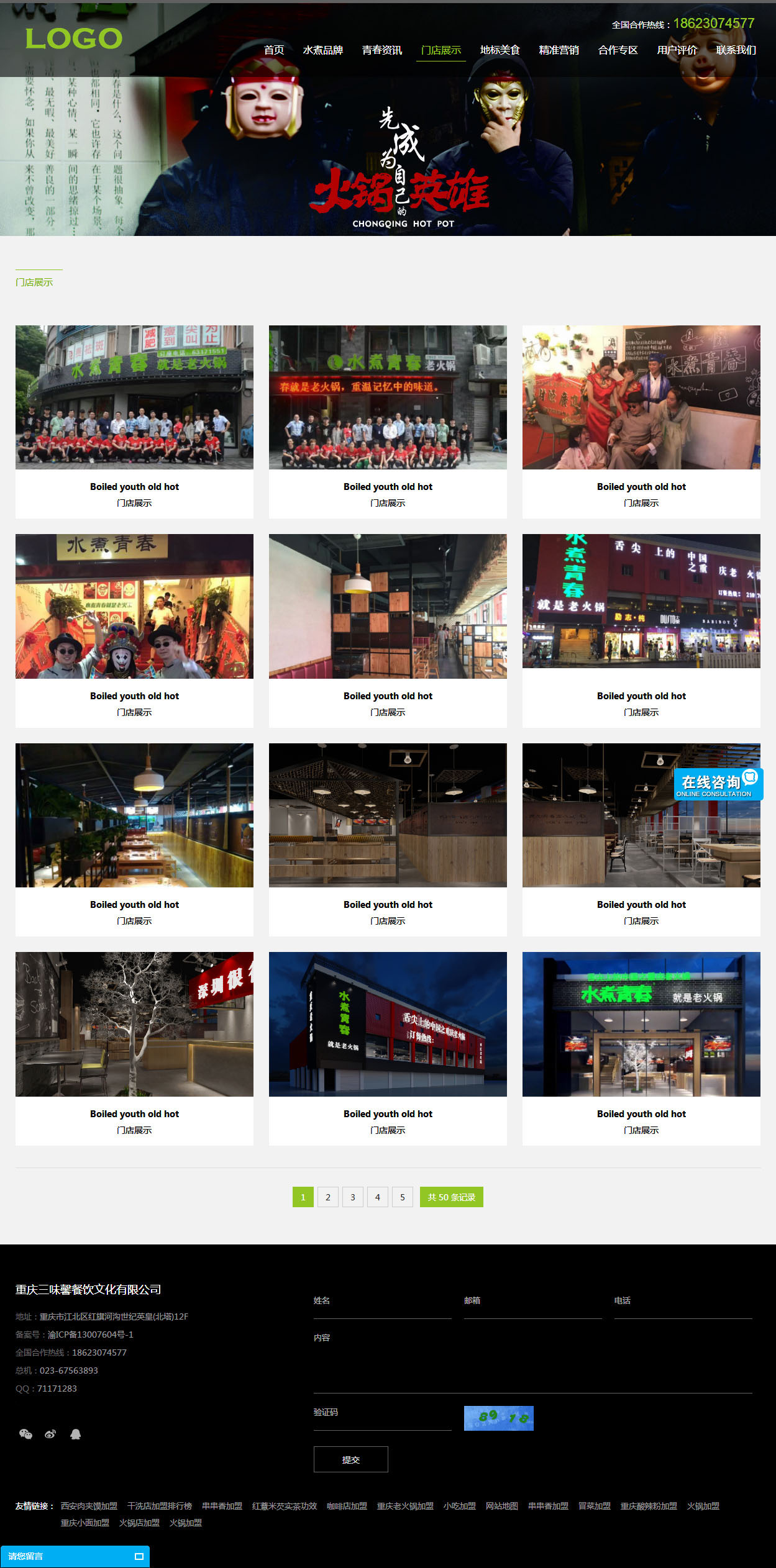
Task: Open the 精准营销 section
Action: tap(559, 50)
